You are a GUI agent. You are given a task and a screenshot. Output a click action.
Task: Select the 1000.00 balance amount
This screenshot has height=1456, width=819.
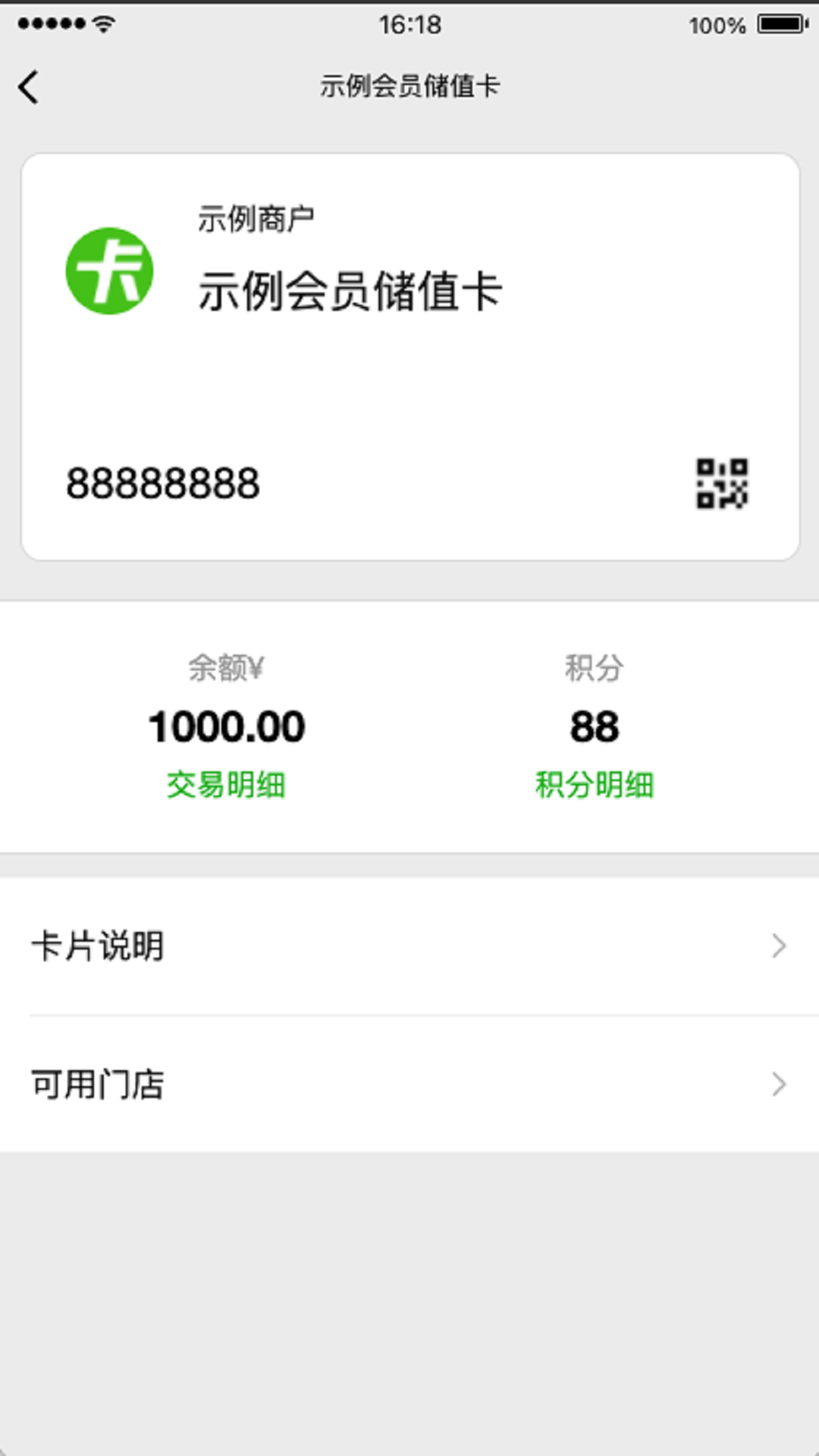click(226, 726)
